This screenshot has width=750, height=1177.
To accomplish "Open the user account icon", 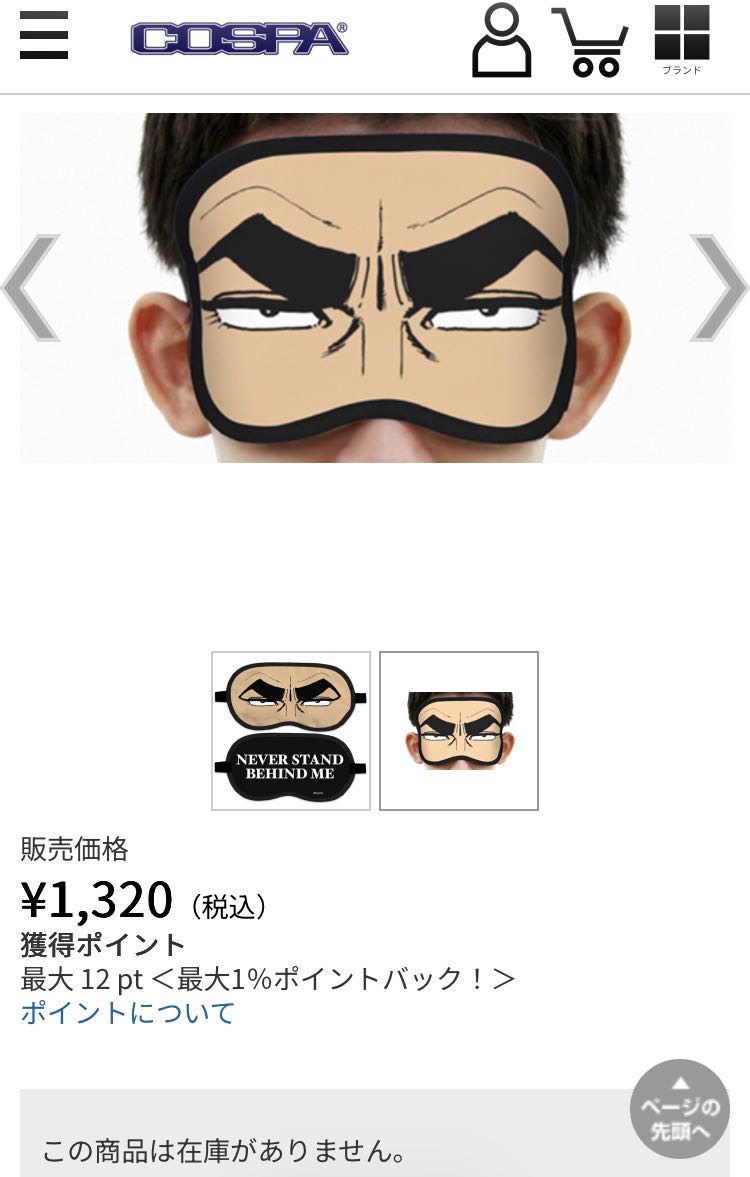I will click(501, 40).
